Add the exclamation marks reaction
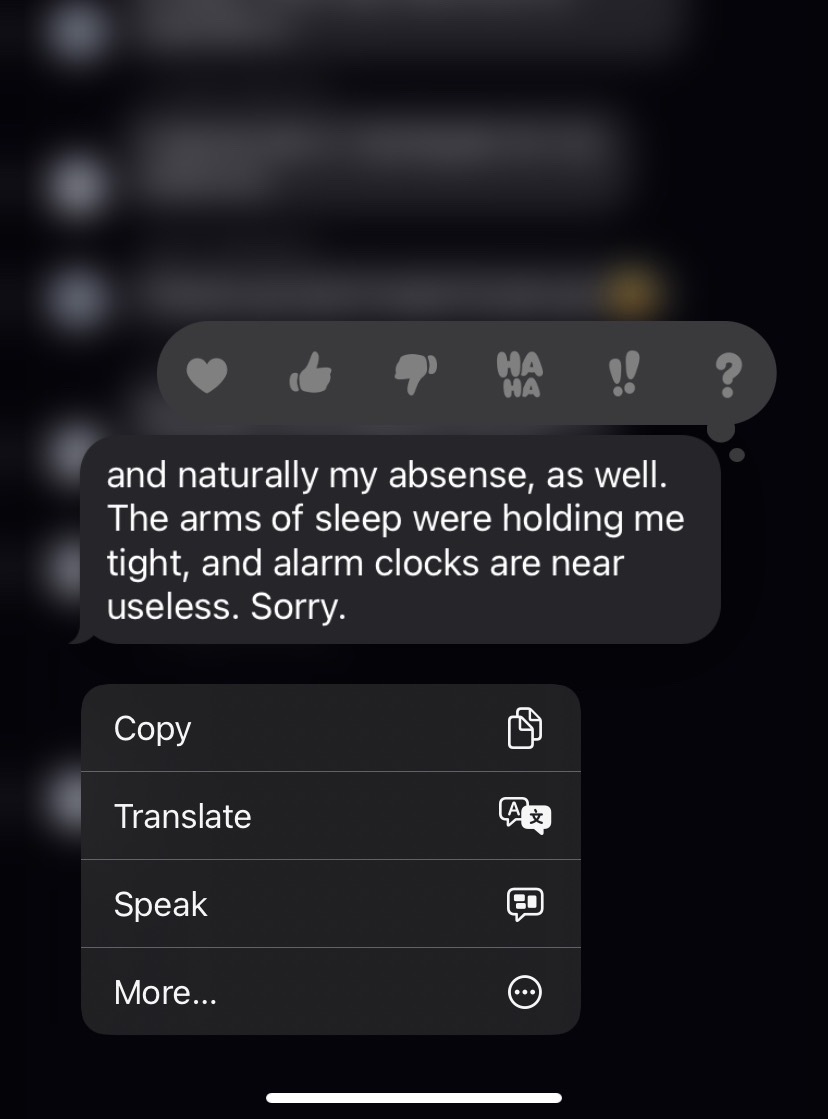Image resolution: width=828 pixels, height=1119 pixels. pos(624,375)
